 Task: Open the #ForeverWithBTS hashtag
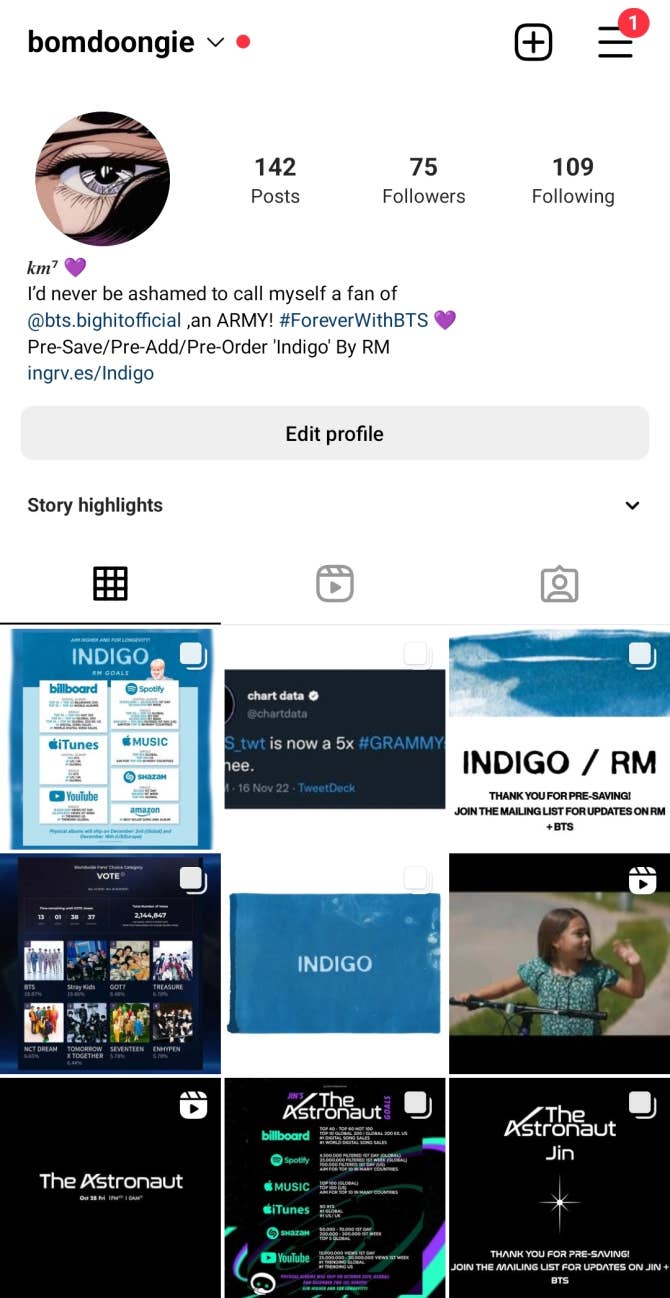click(x=353, y=320)
